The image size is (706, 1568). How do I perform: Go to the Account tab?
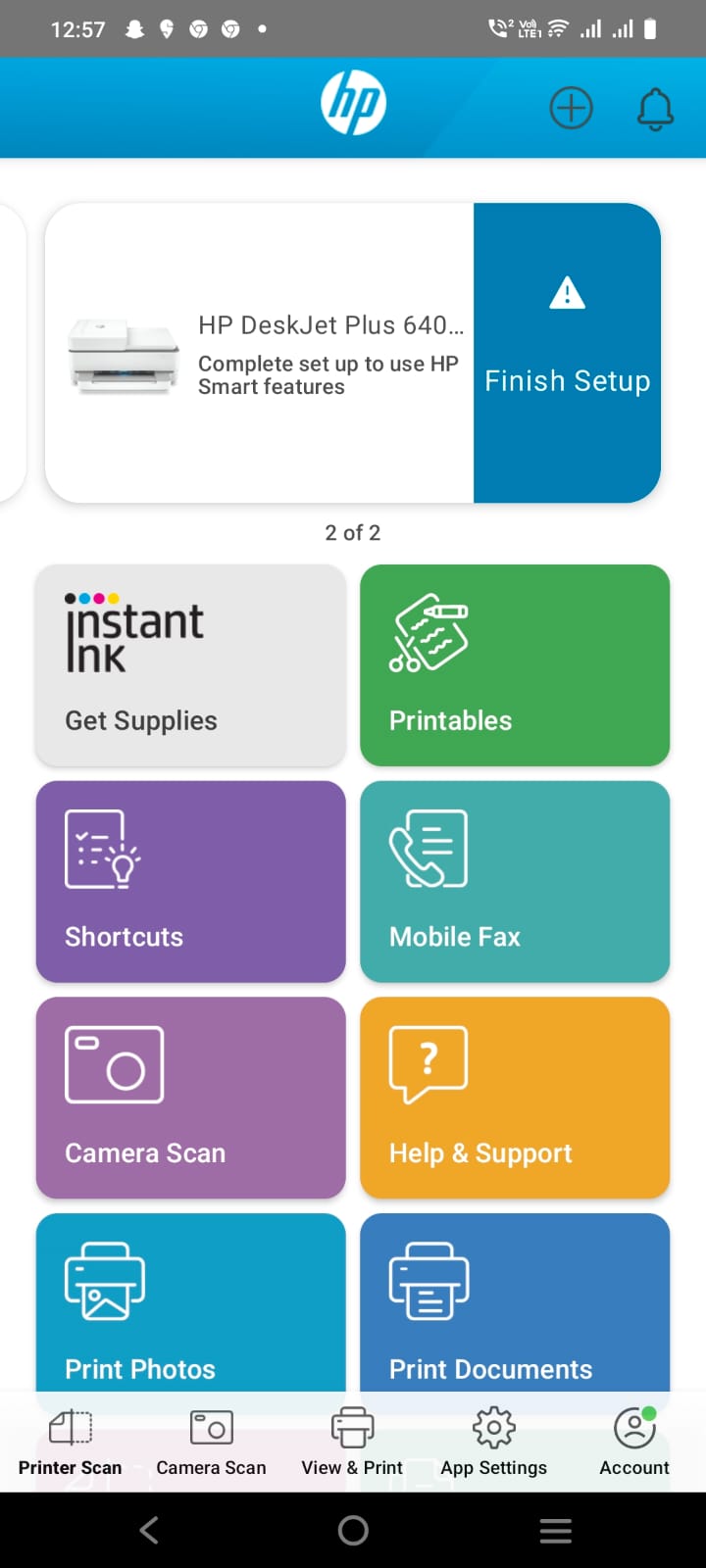click(x=634, y=1443)
